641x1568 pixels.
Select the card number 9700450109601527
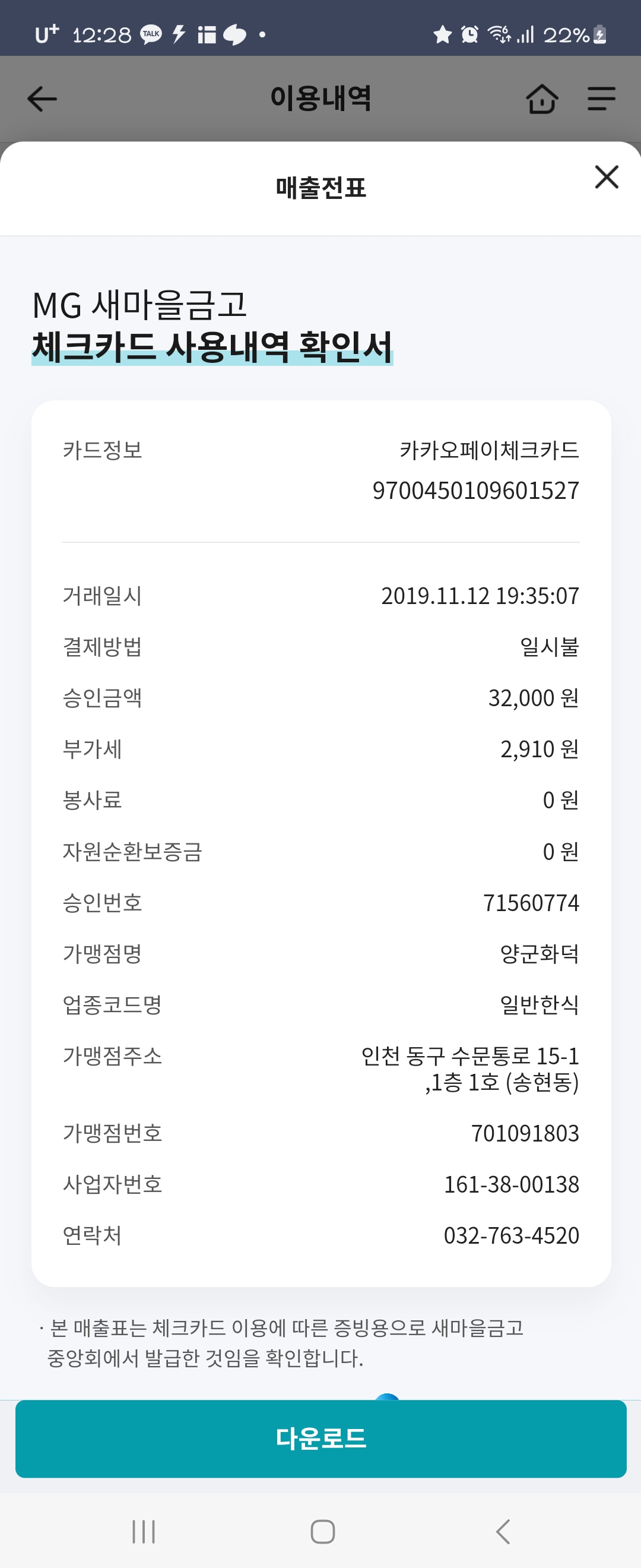(476, 489)
